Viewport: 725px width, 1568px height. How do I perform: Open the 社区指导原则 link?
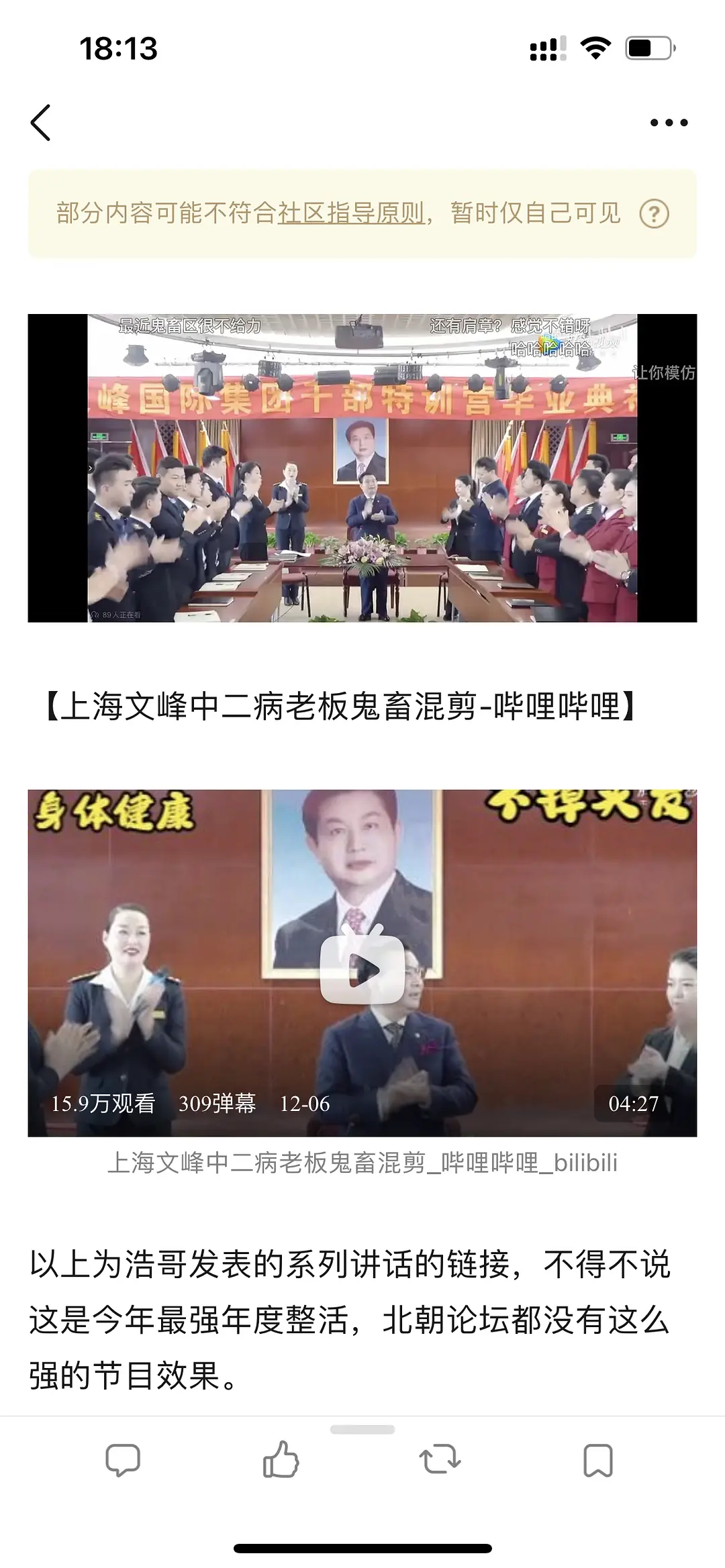pos(351,213)
